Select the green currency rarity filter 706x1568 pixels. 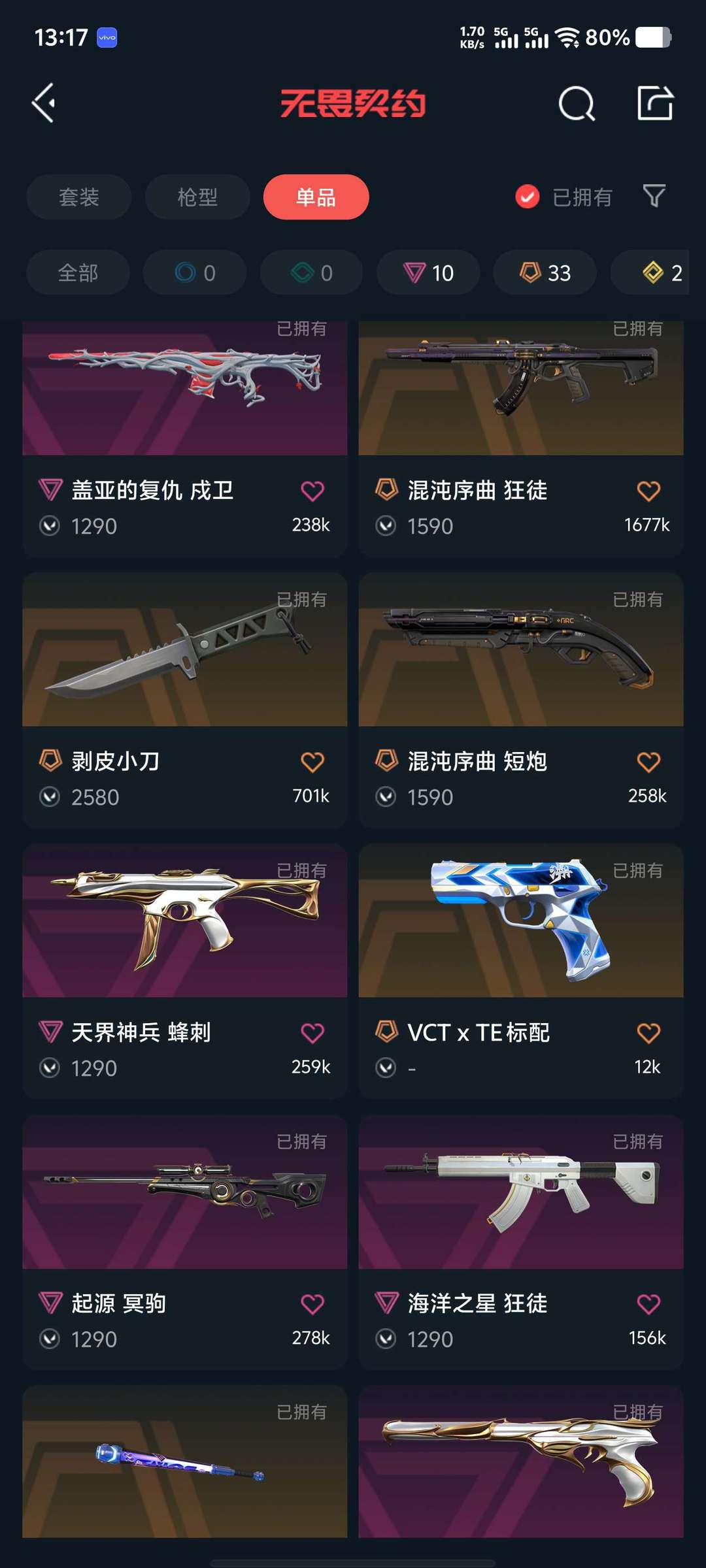[x=311, y=272]
